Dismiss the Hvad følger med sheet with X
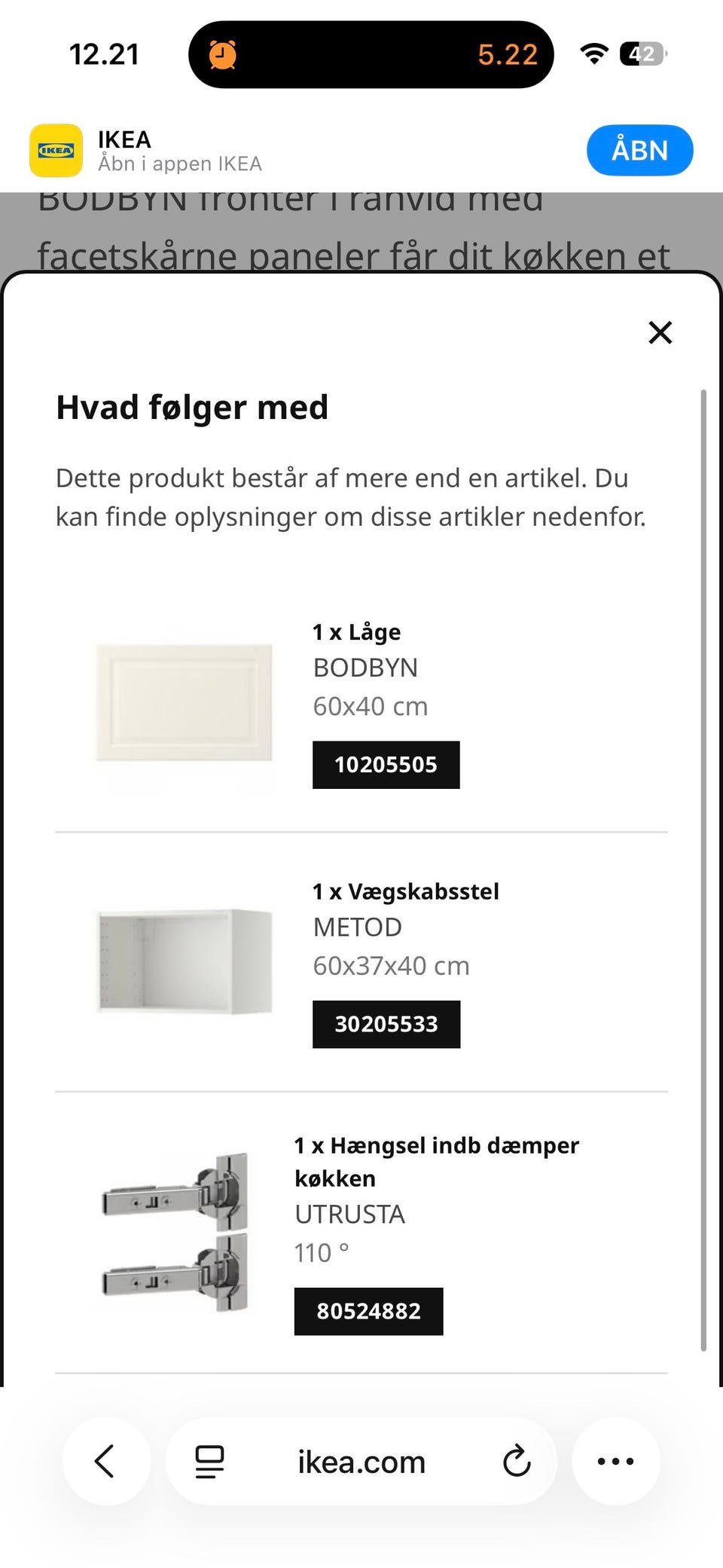 pyautogui.click(x=660, y=332)
